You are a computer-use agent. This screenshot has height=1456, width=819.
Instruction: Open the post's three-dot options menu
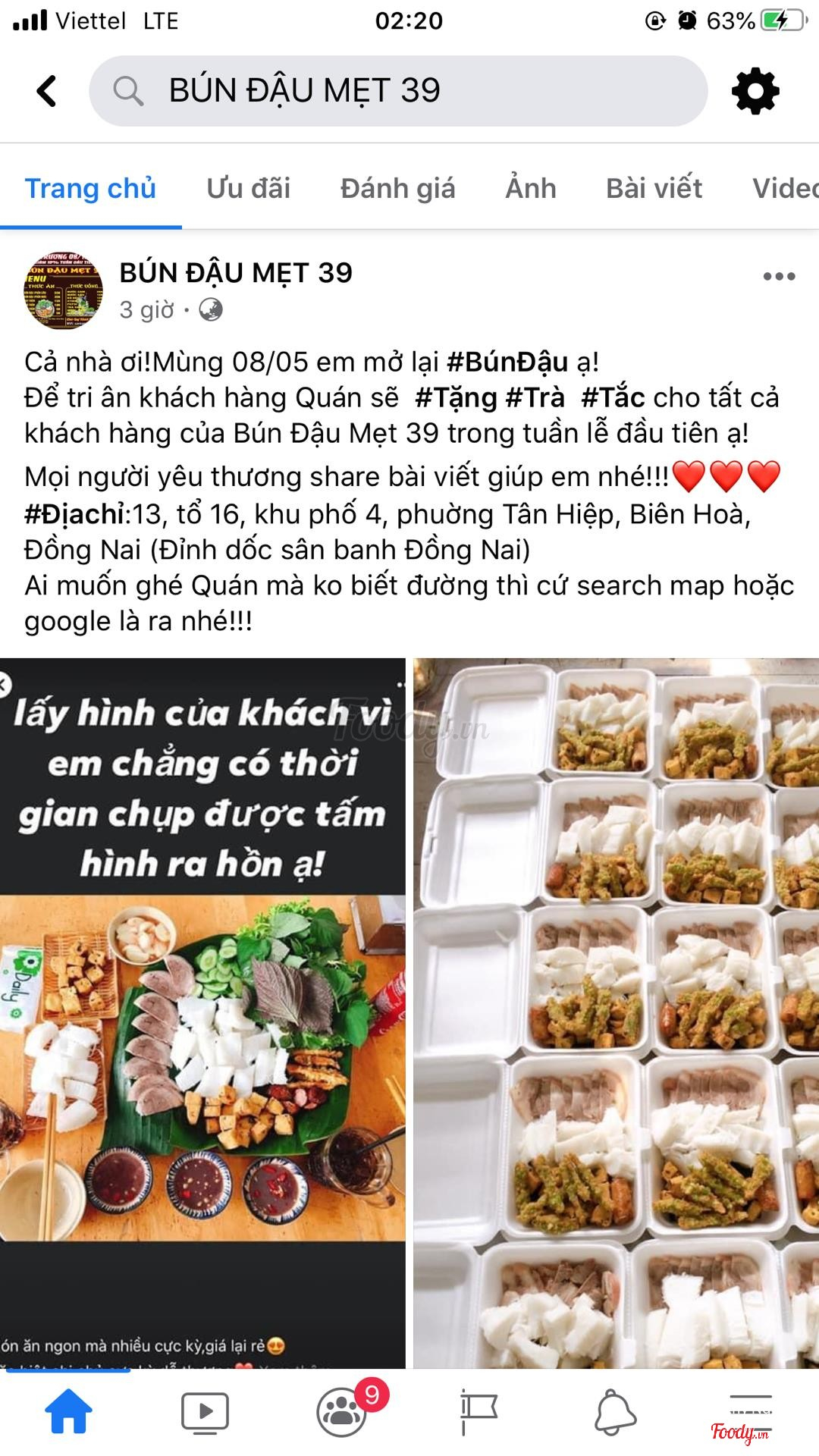(779, 276)
